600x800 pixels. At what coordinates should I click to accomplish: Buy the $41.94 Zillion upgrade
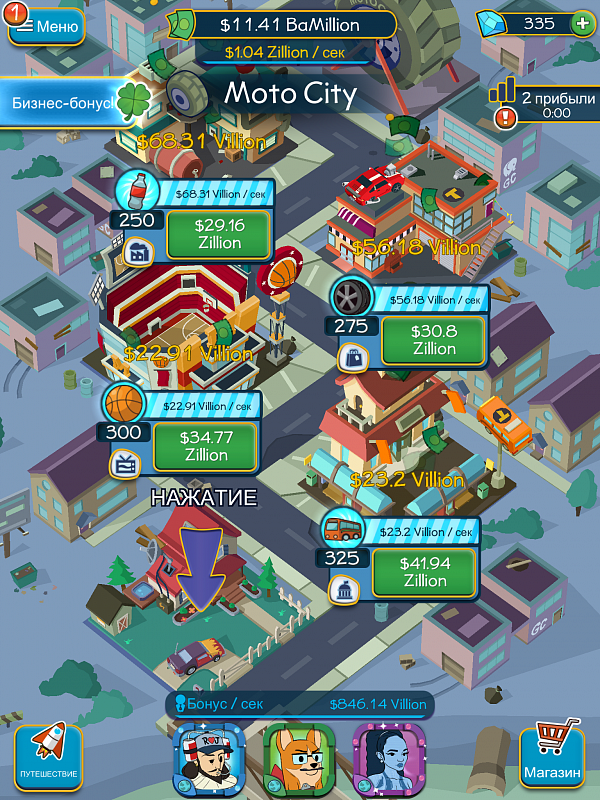pyautogui.click(x=424, y=572)
